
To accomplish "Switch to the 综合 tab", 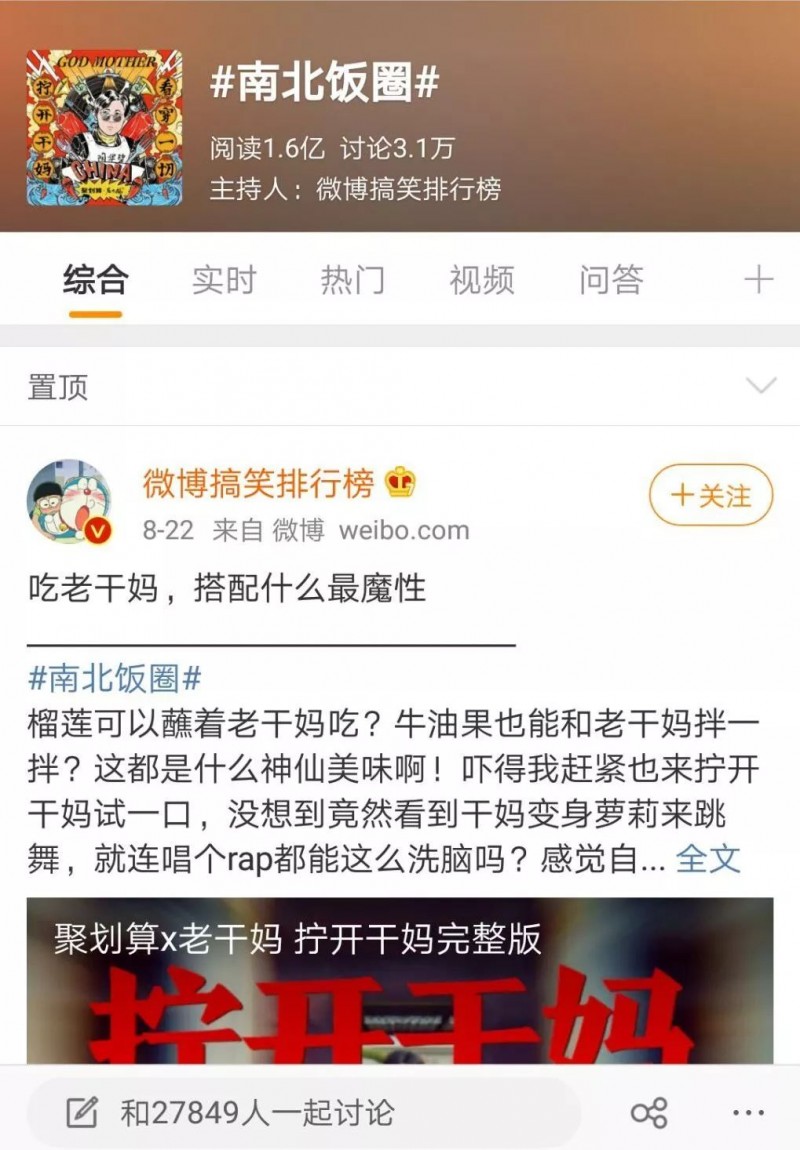I will 96,281.
